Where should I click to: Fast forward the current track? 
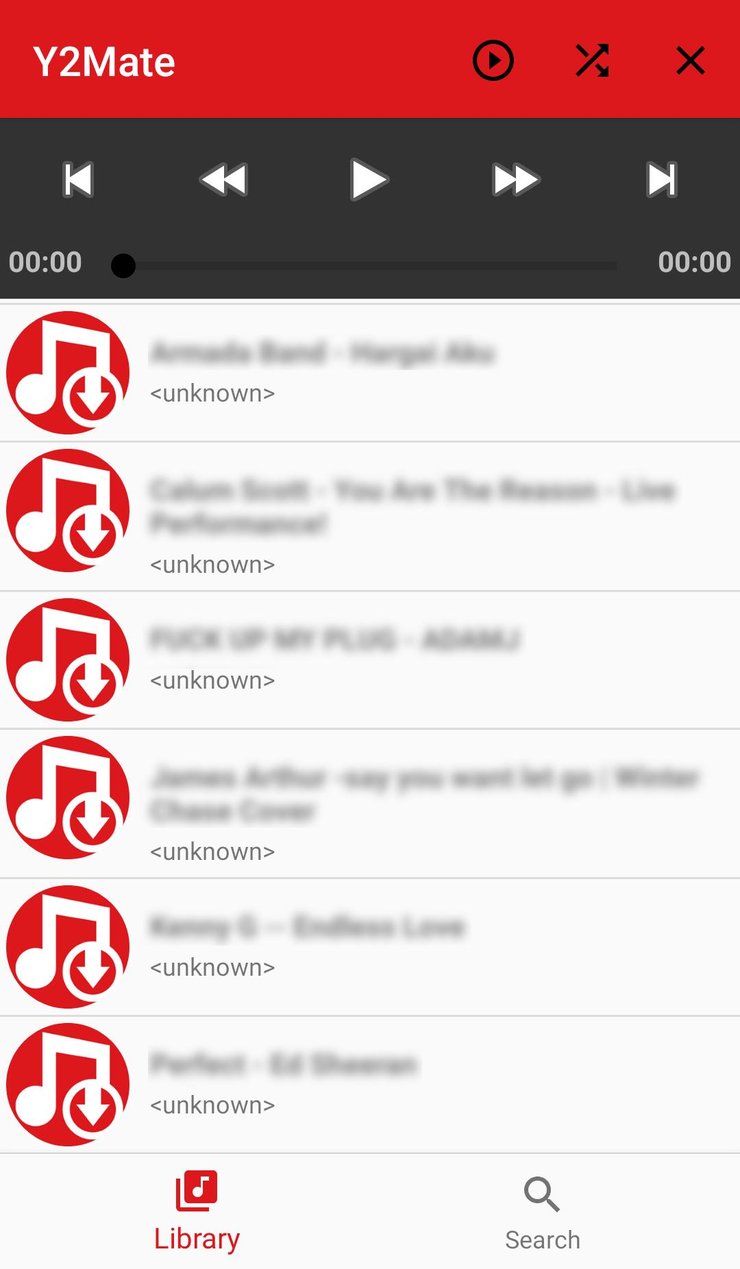(x=516, y=180)
